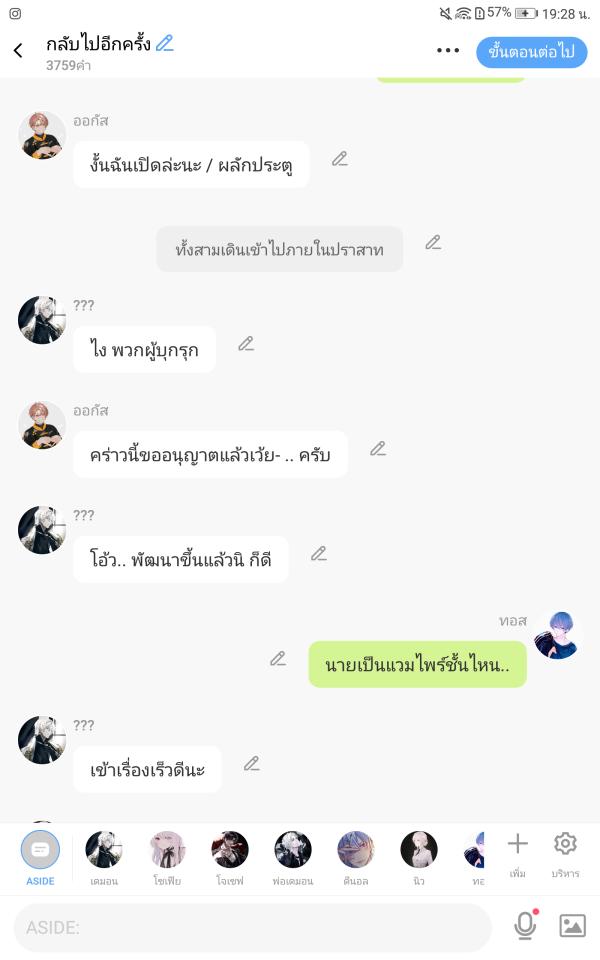The width and height of the screenshot is (600, 960).
Task: Edit the message งั้นฉันเปิดล่ะนะ / ผลักประตู
Action: [x=340, y=159]
